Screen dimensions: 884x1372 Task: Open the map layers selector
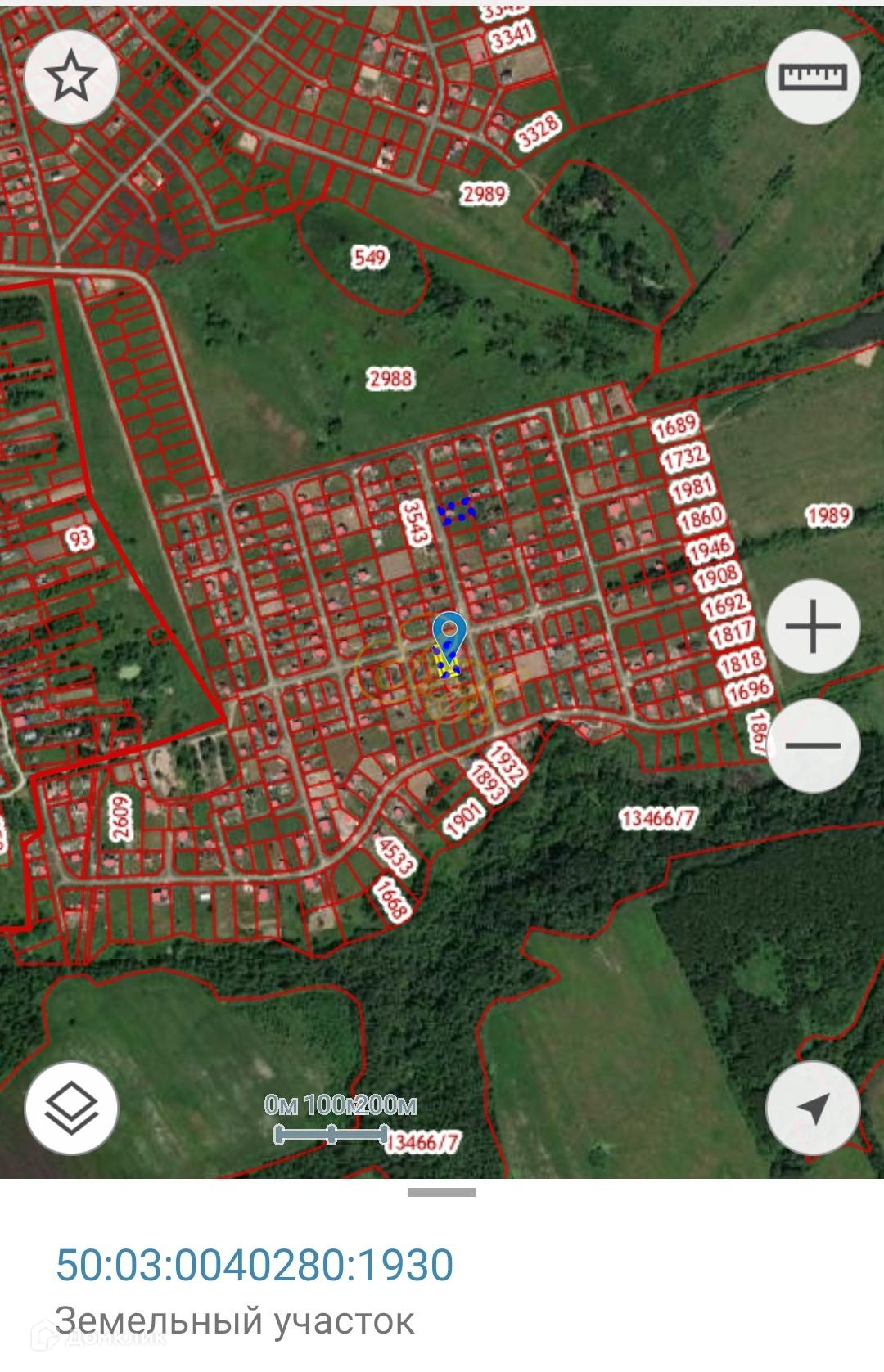(x=71, y=1107)
